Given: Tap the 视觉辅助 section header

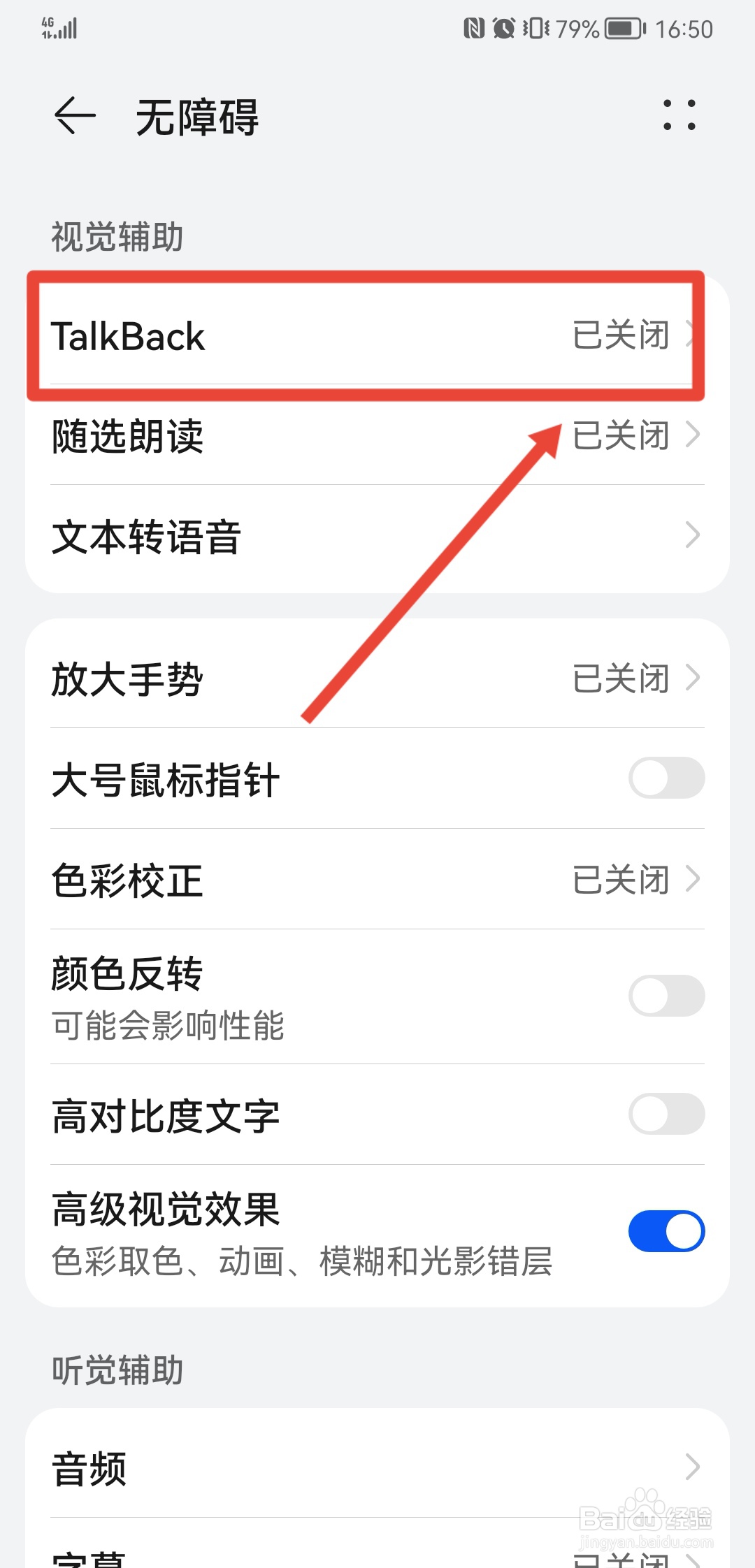Looking at the screenshot, I should [117, 236].
